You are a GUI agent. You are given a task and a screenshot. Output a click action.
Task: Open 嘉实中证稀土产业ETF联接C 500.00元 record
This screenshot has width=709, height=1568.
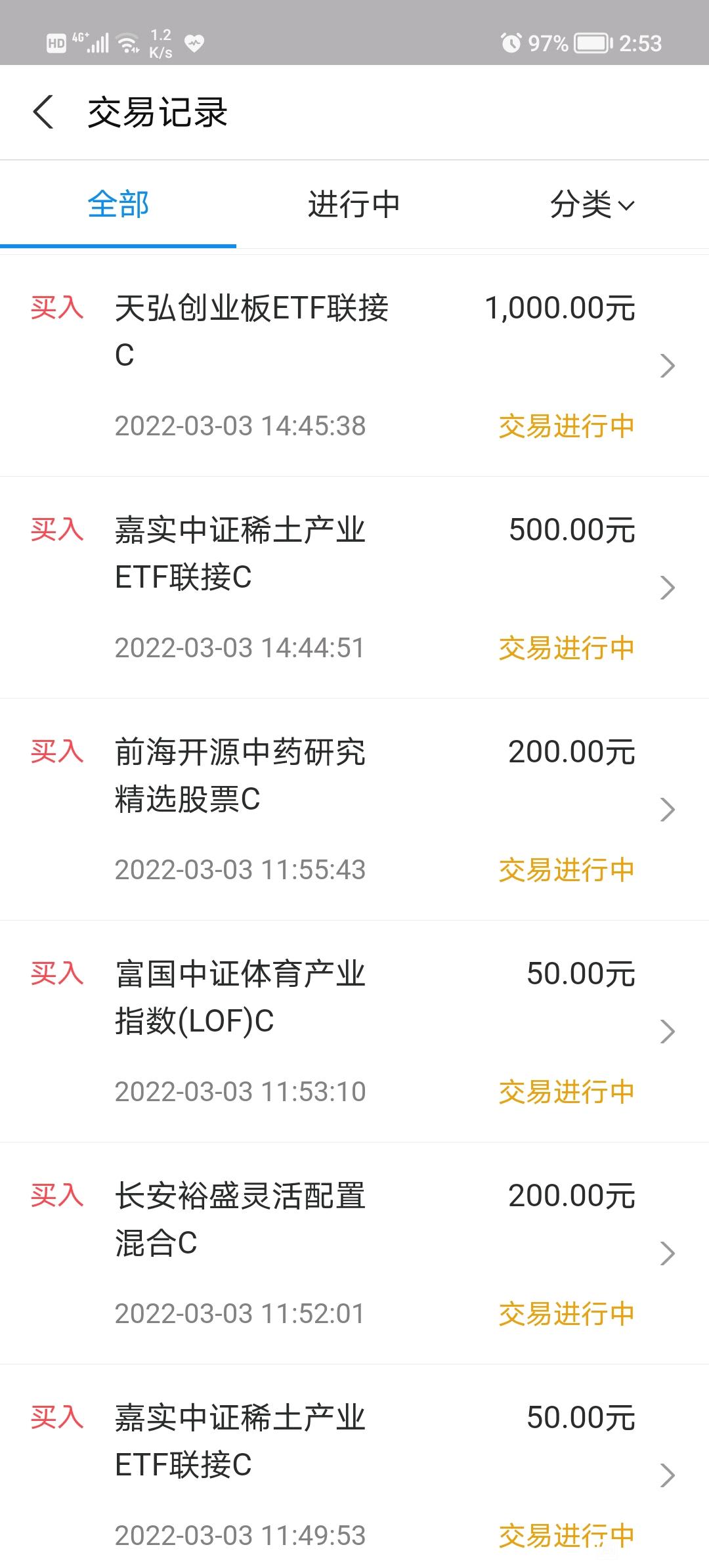[354, 588]
